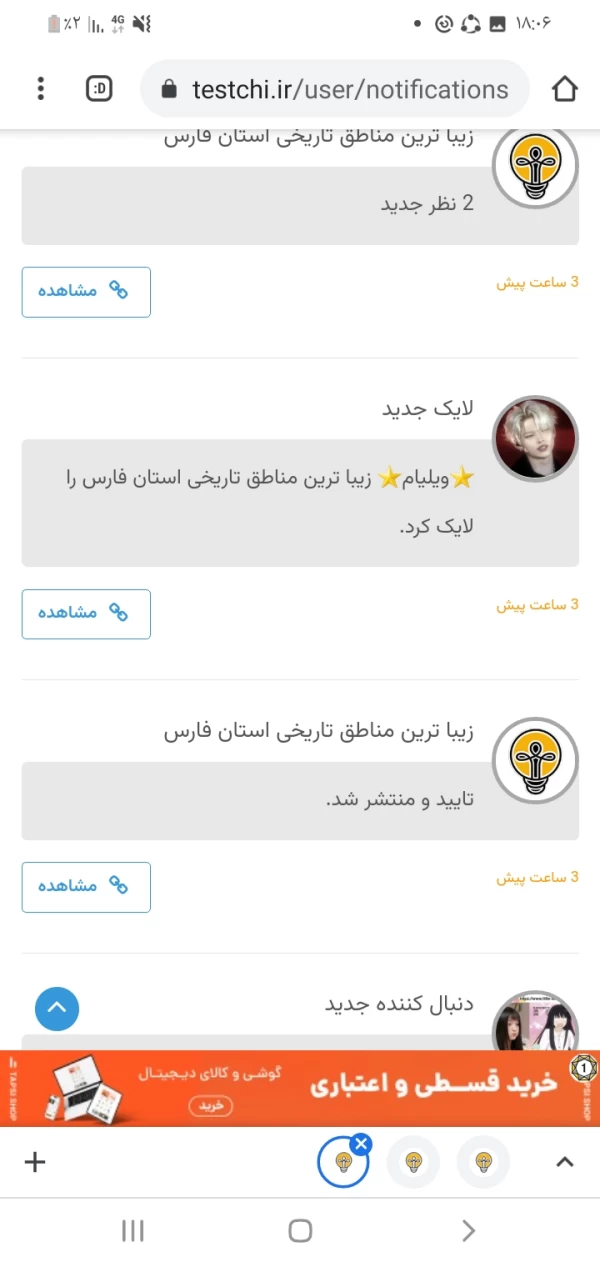Open the tab switcher button
The height and width of the screenshot is (1267, 600).
pos(99,89)
